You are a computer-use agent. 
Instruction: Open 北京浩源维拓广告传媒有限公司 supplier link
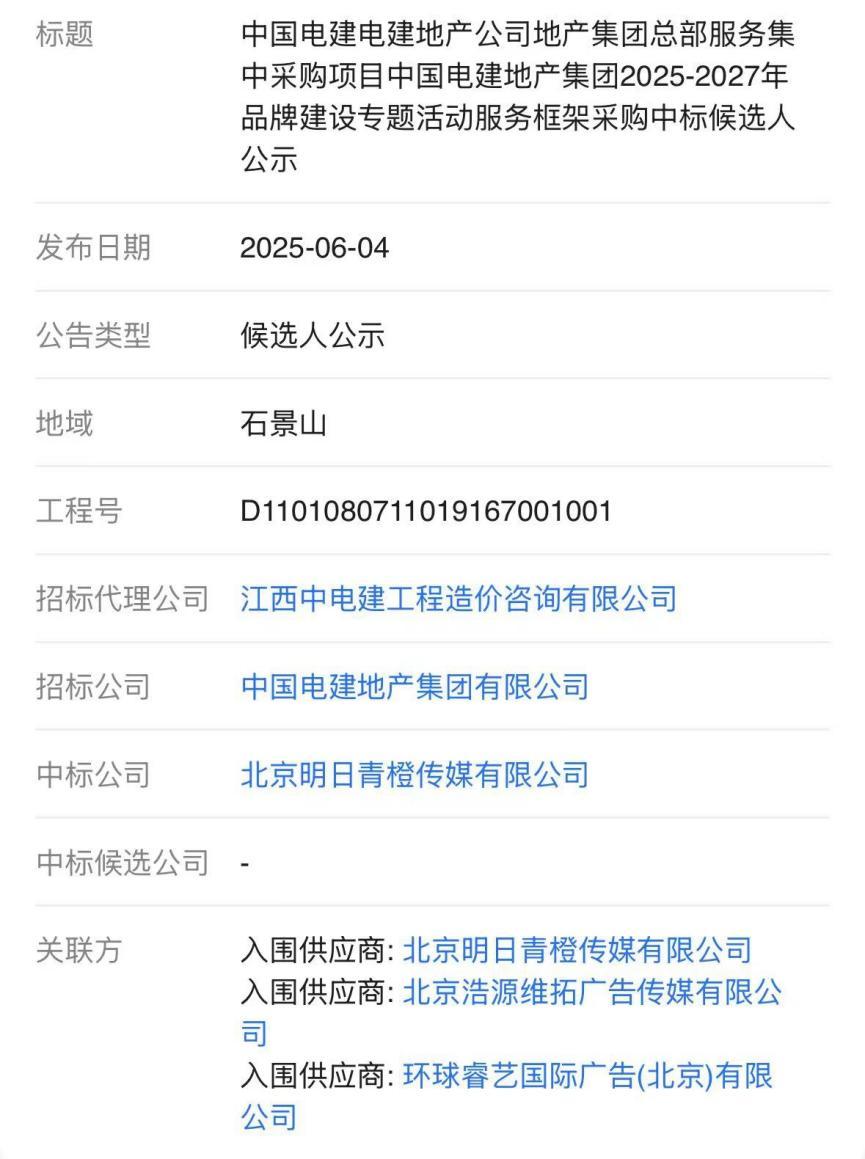click(x=591, y=993)
